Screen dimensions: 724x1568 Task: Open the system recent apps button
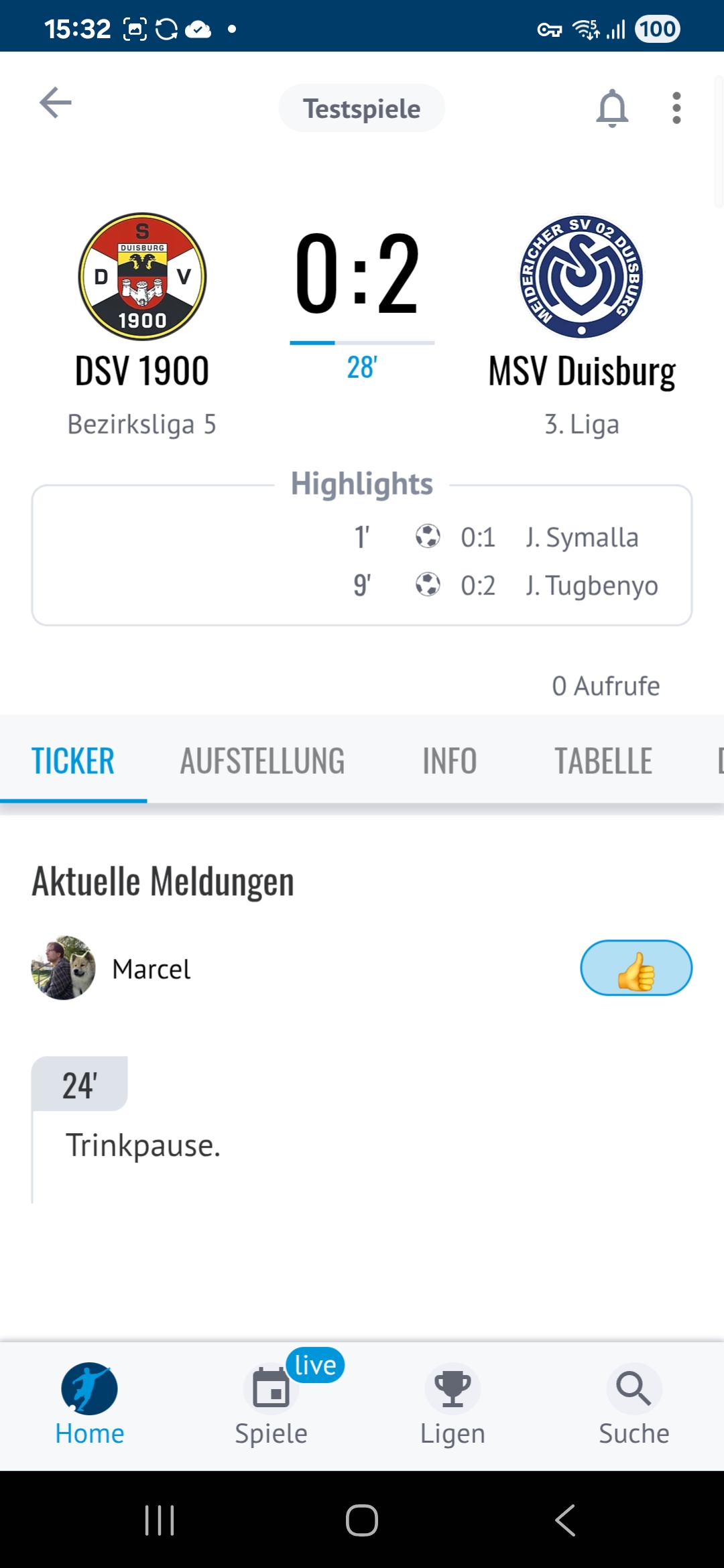(x=160, y=1520)
